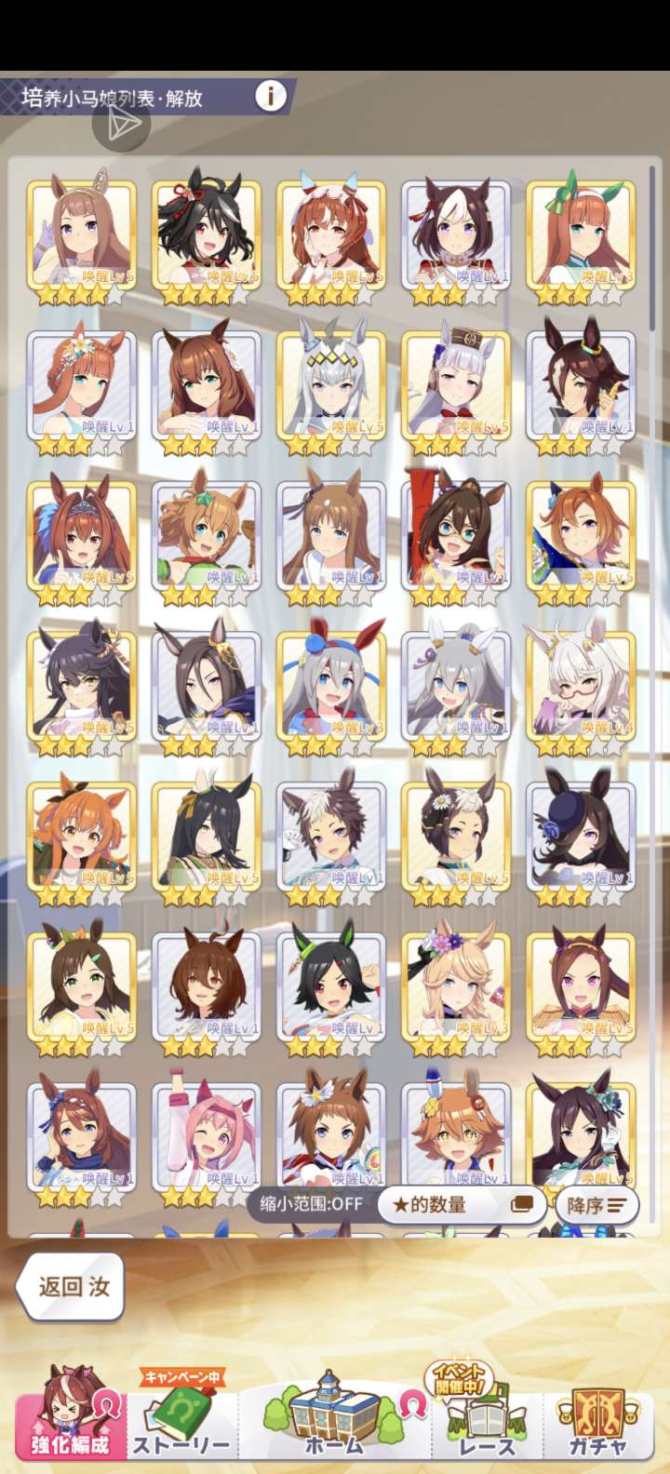The width and height of the screenshot is (670, 1474).
Task: Open the 強化編成 tab
Action: [72, 1415]
